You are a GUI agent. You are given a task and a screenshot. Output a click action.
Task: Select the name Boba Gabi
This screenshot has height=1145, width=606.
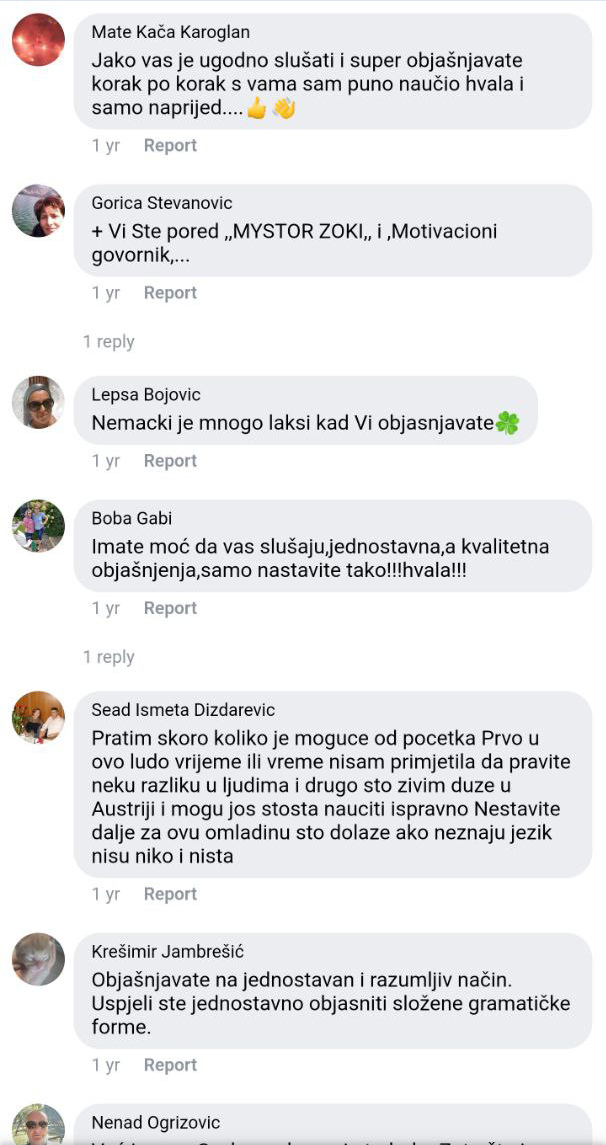(x=131, y=519)
